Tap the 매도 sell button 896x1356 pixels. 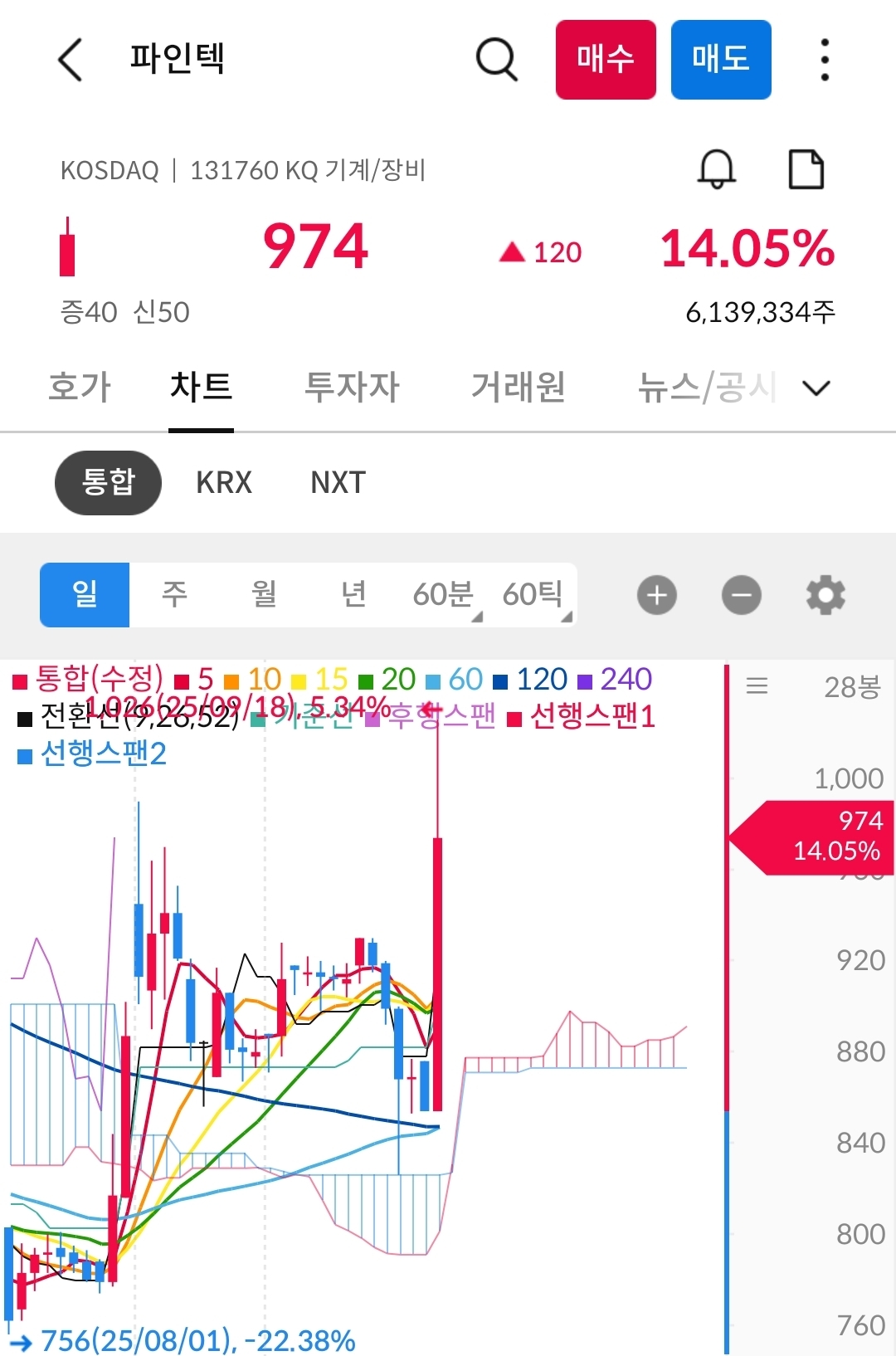pos(720,60)
